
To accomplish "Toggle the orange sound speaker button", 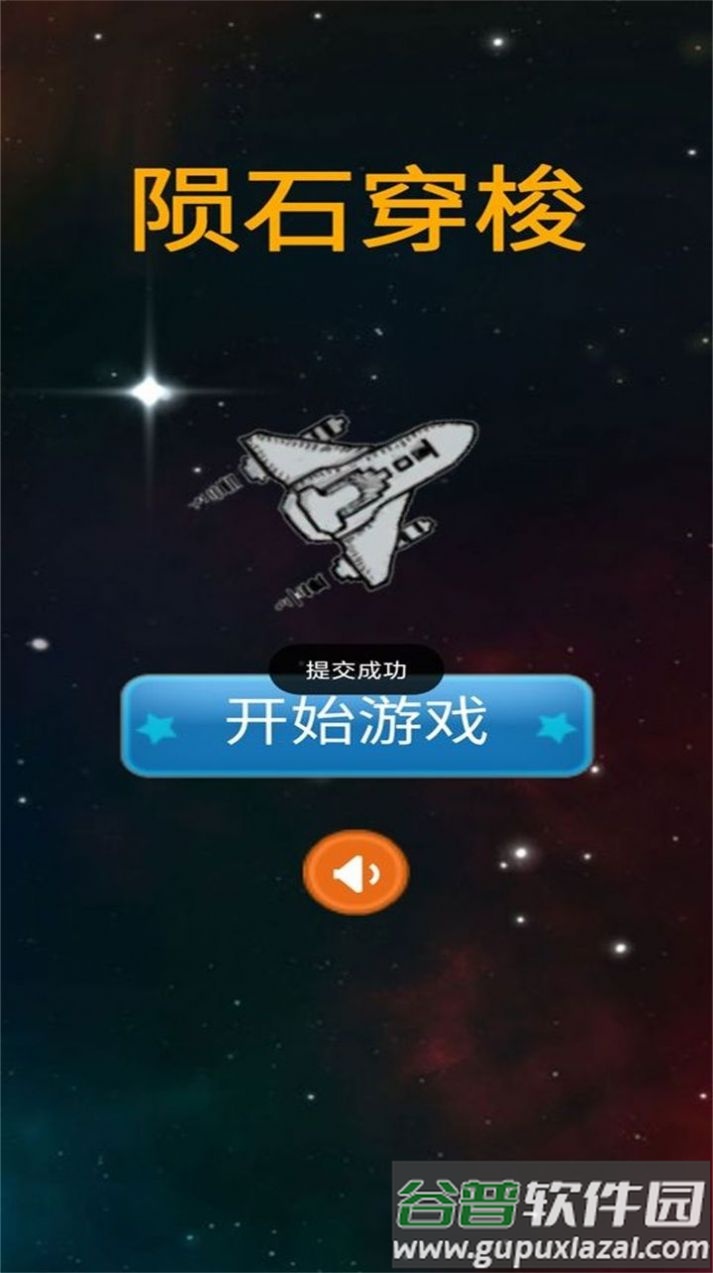I will click(356, 873).
